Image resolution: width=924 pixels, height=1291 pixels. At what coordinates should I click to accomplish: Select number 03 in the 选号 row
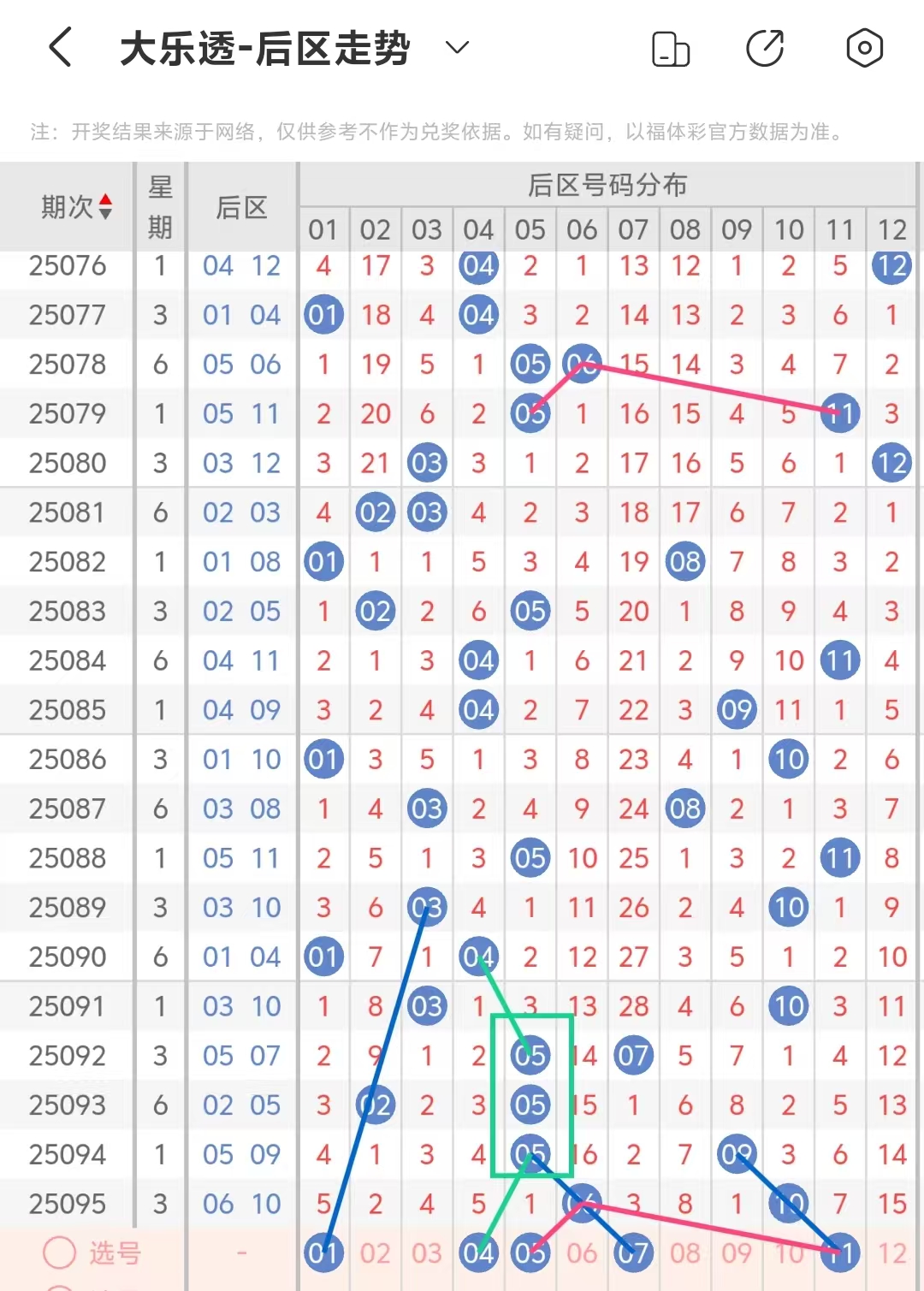click(x=426, y=1253)
